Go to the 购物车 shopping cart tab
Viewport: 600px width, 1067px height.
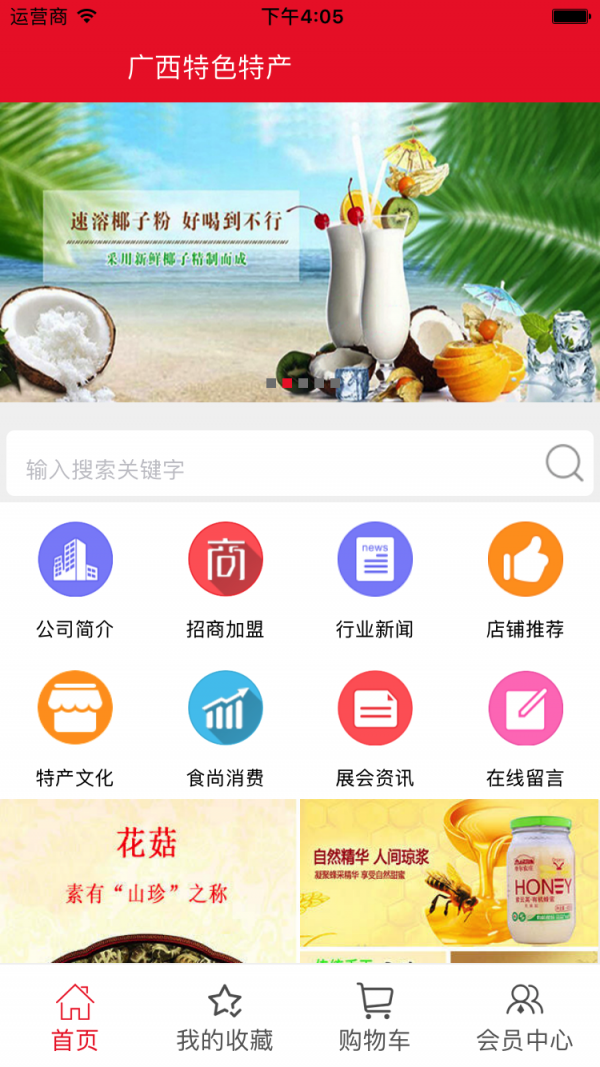click(x=375, y=1017)
